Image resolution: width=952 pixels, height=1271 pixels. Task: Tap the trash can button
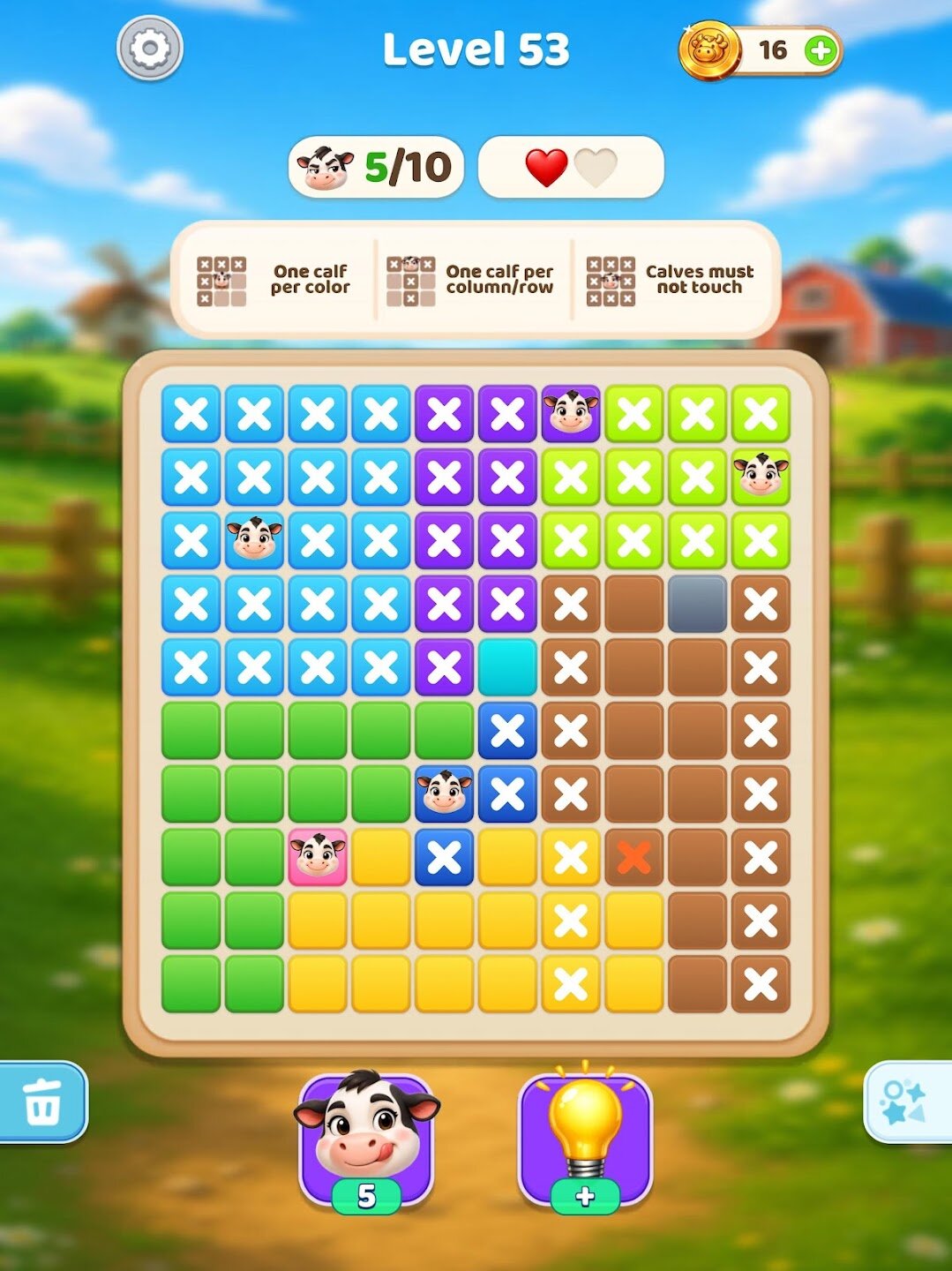42,1102
